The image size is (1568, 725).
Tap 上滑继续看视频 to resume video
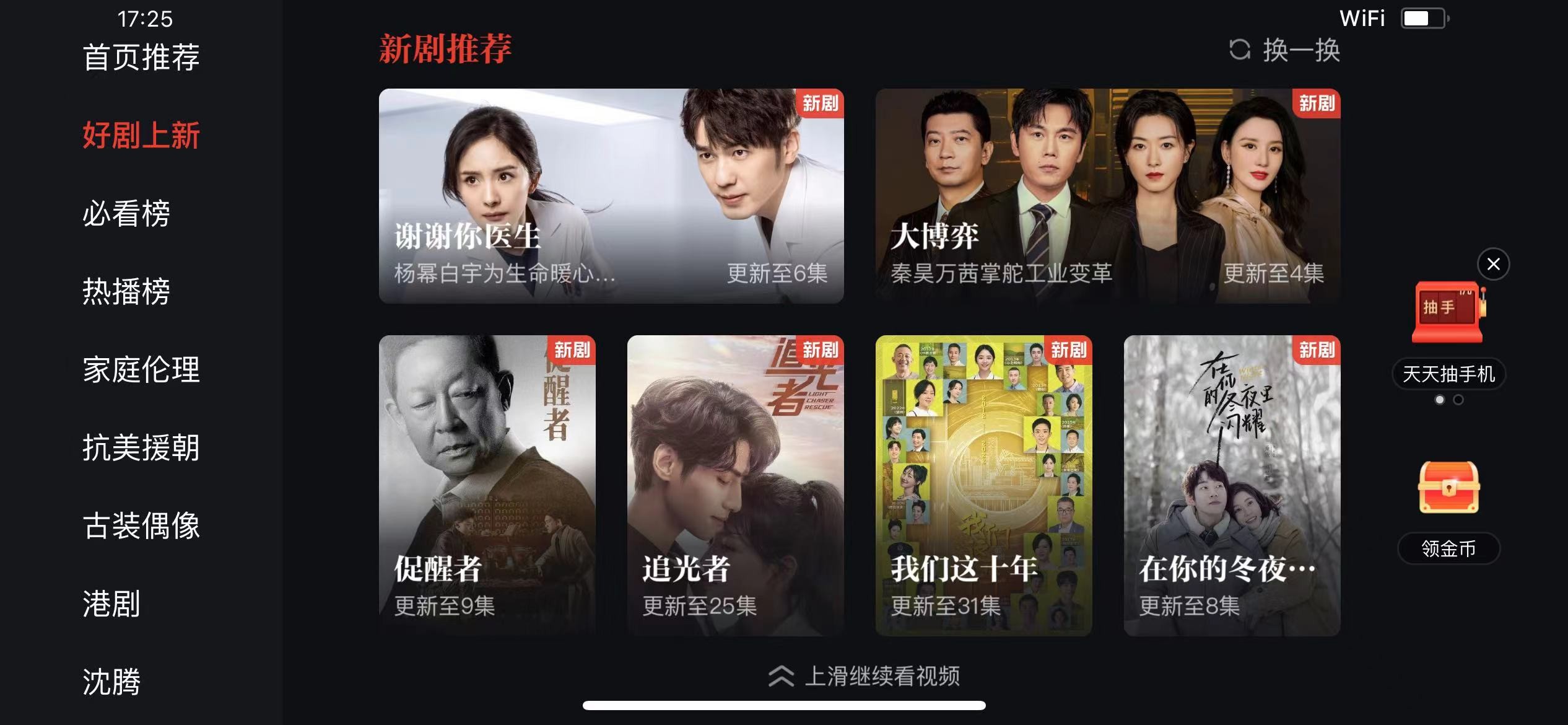coord(865,676)
